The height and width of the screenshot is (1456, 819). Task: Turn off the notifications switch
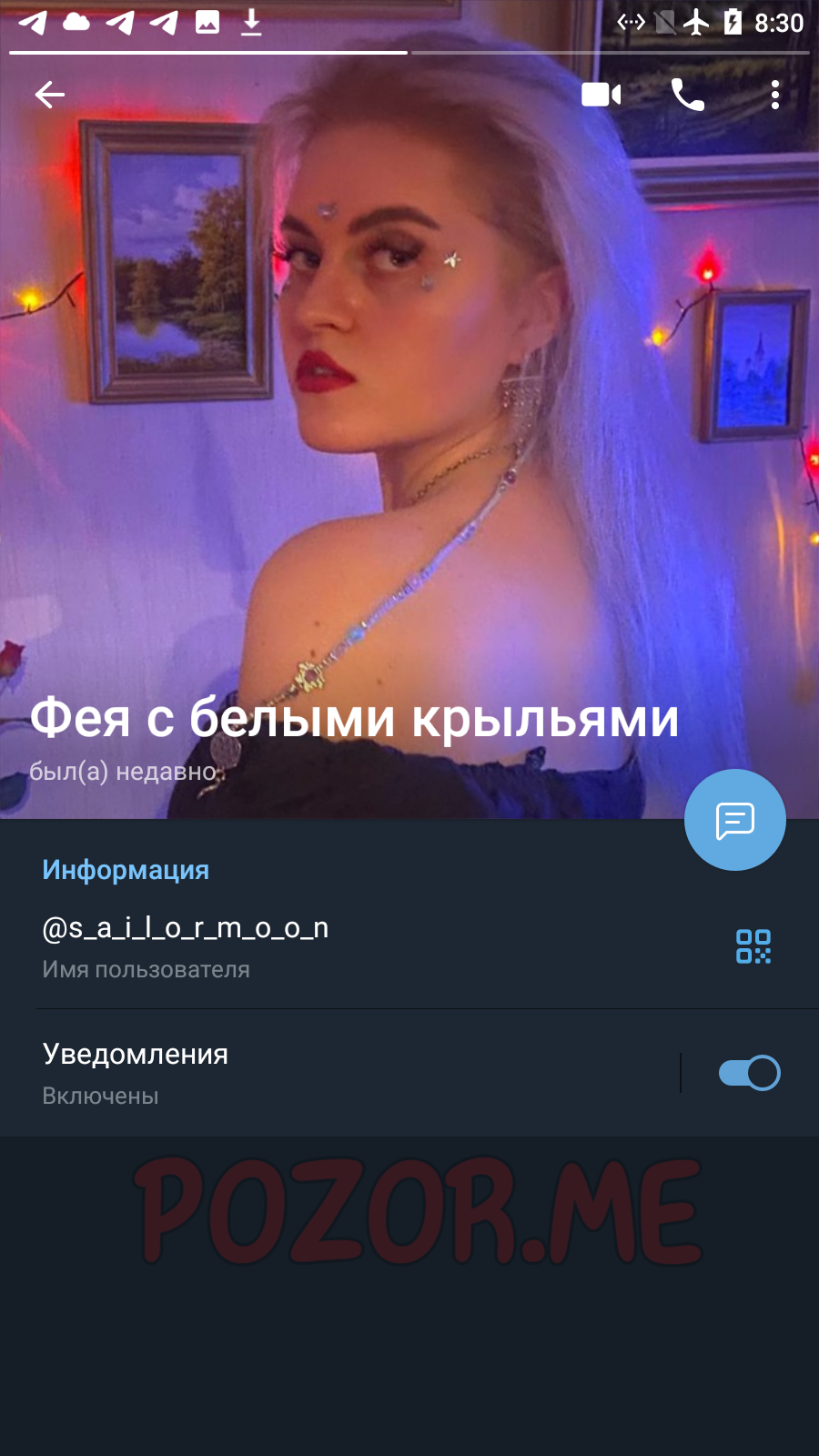pyautogui.click(x=750, y=1073)
